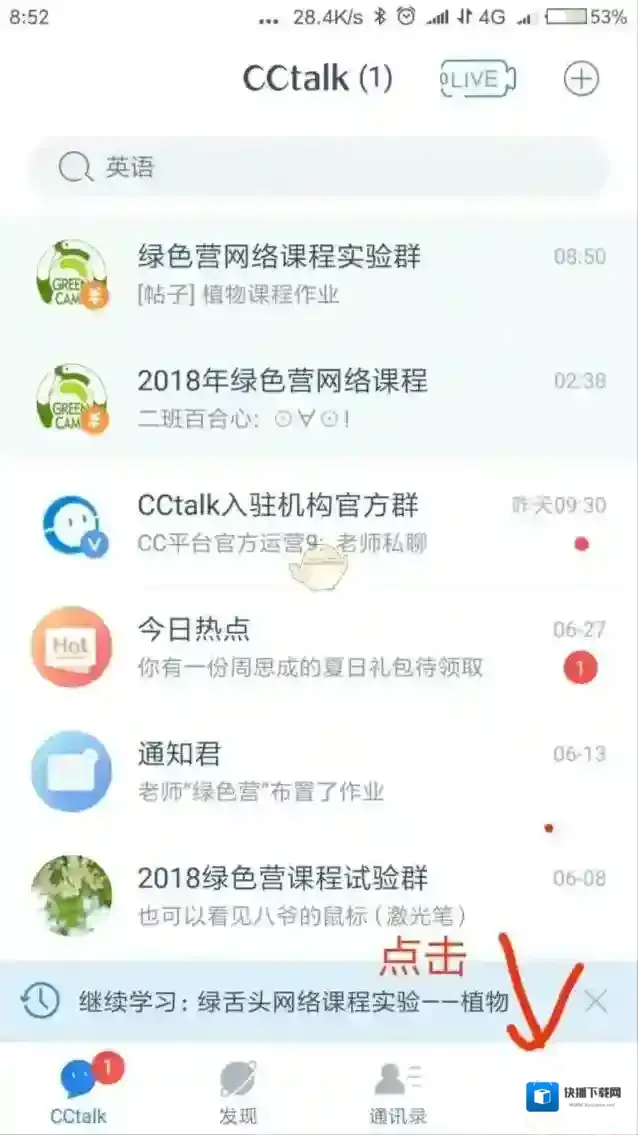Open chat 2018年绿色营网络课程
This screenshot has width=638, height=1135.
pyautogui.click(x=320, y=396)
